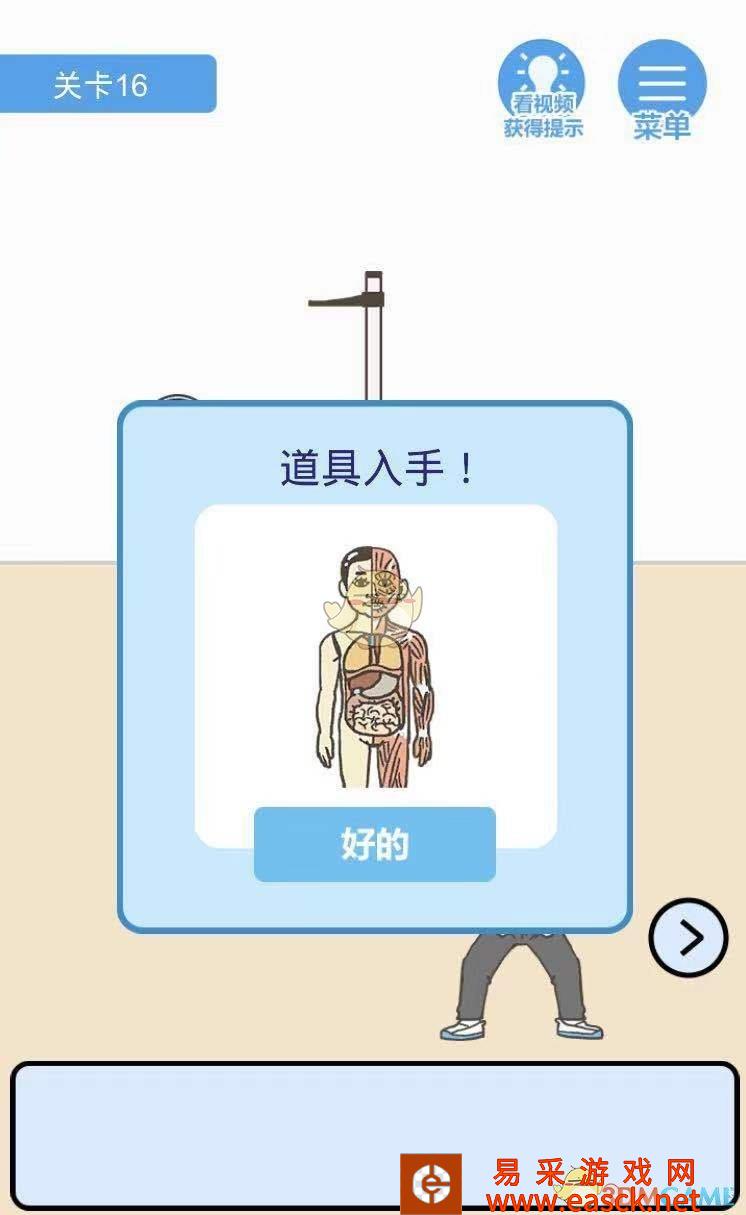Watch a video to get a hint
This screenshot has height=1215, width=746.
point(542,90)
